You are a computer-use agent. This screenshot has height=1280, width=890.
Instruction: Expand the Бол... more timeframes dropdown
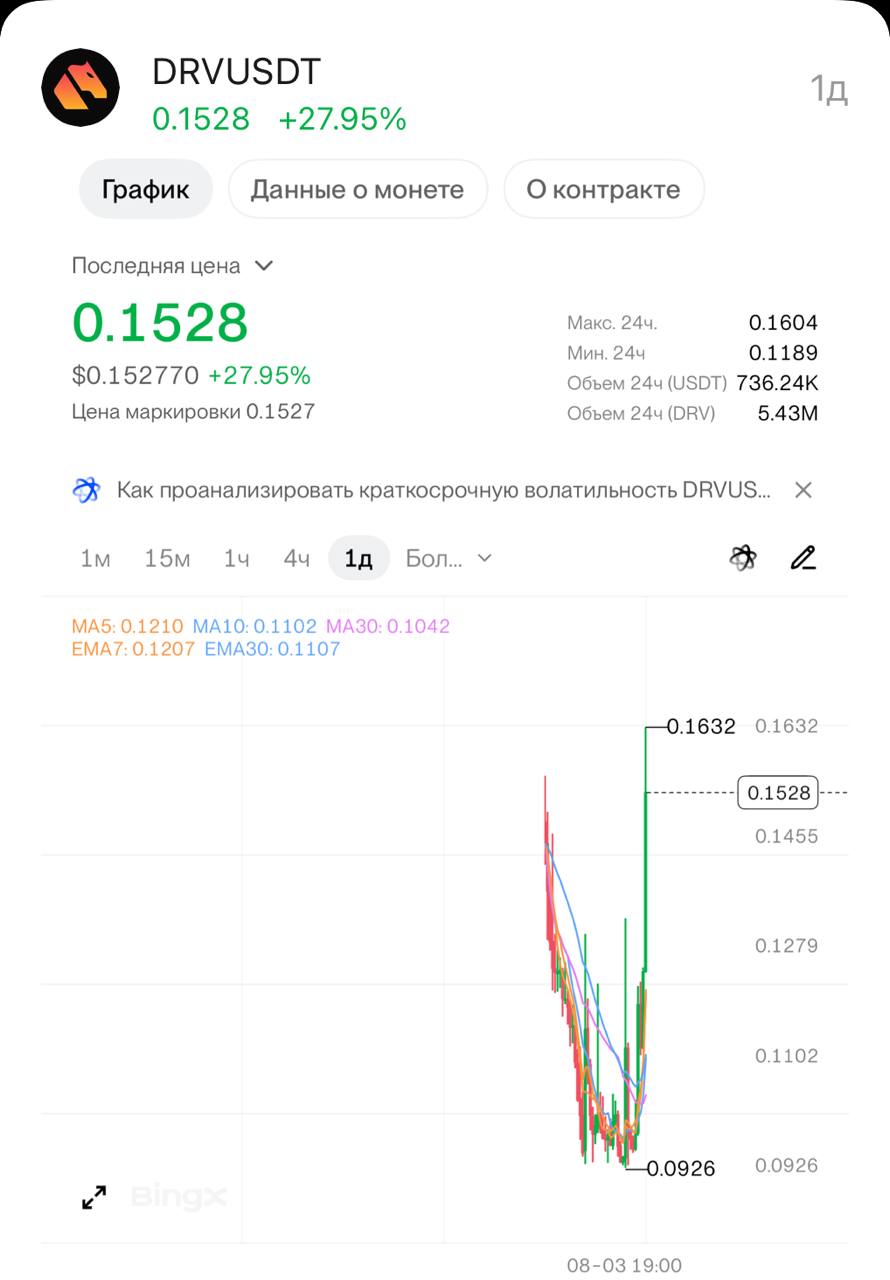[x=448, y=558]
